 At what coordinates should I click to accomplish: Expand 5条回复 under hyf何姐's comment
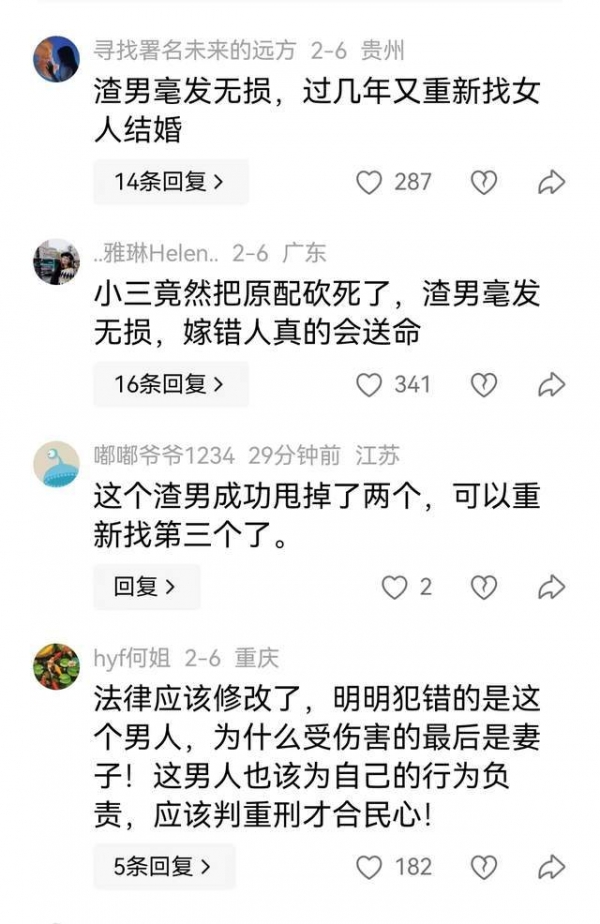(x=163, y=866)
